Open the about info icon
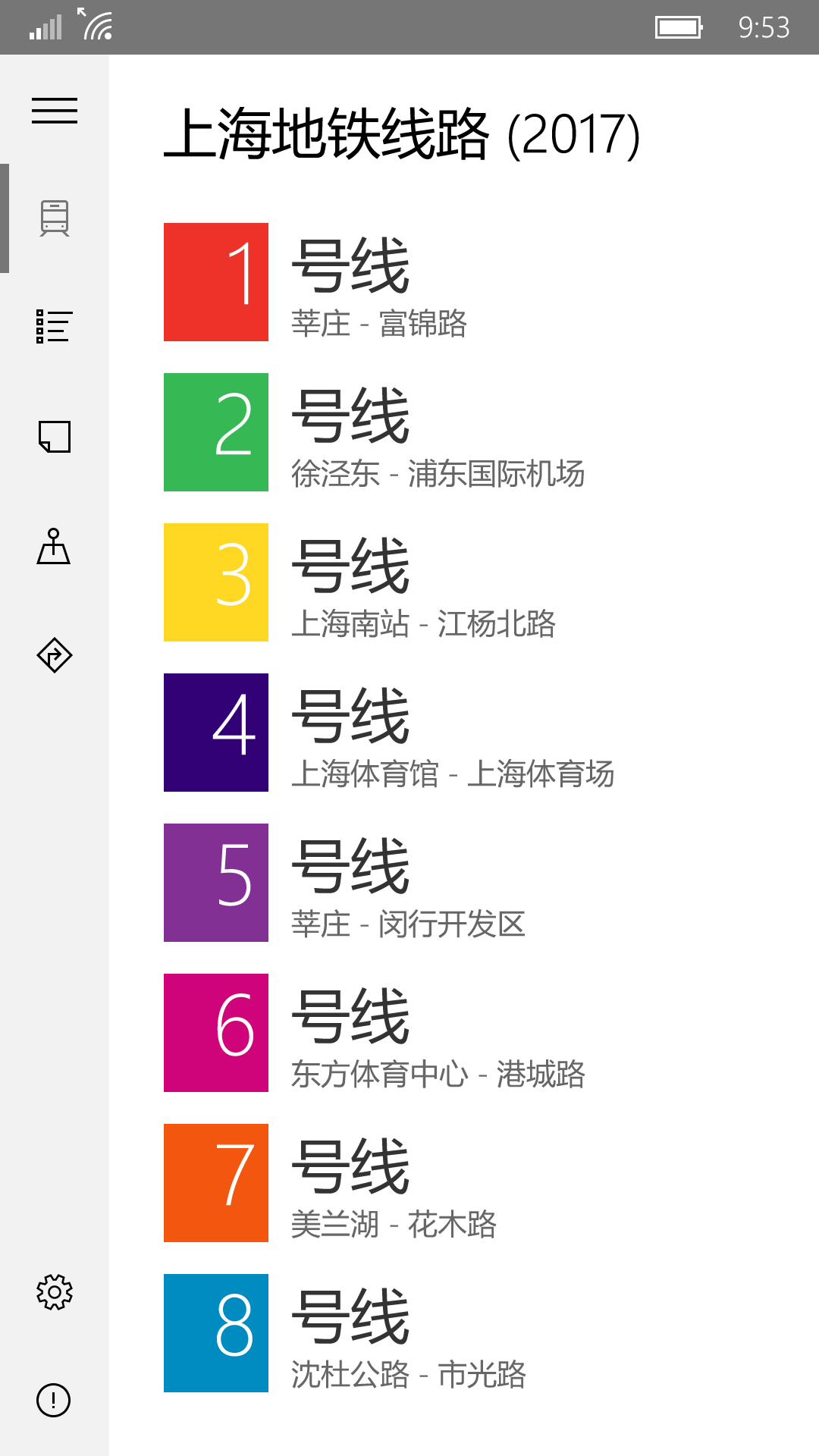This screenshot has width=819, height=1456. tap(54, 1400)
